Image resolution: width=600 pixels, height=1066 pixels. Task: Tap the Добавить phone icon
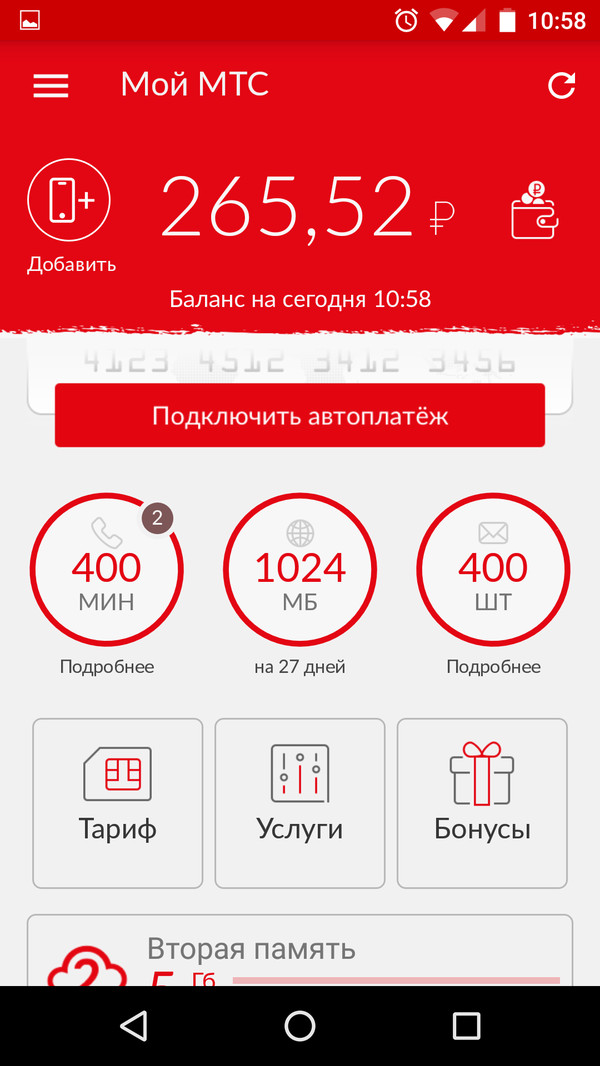point(69,201)
